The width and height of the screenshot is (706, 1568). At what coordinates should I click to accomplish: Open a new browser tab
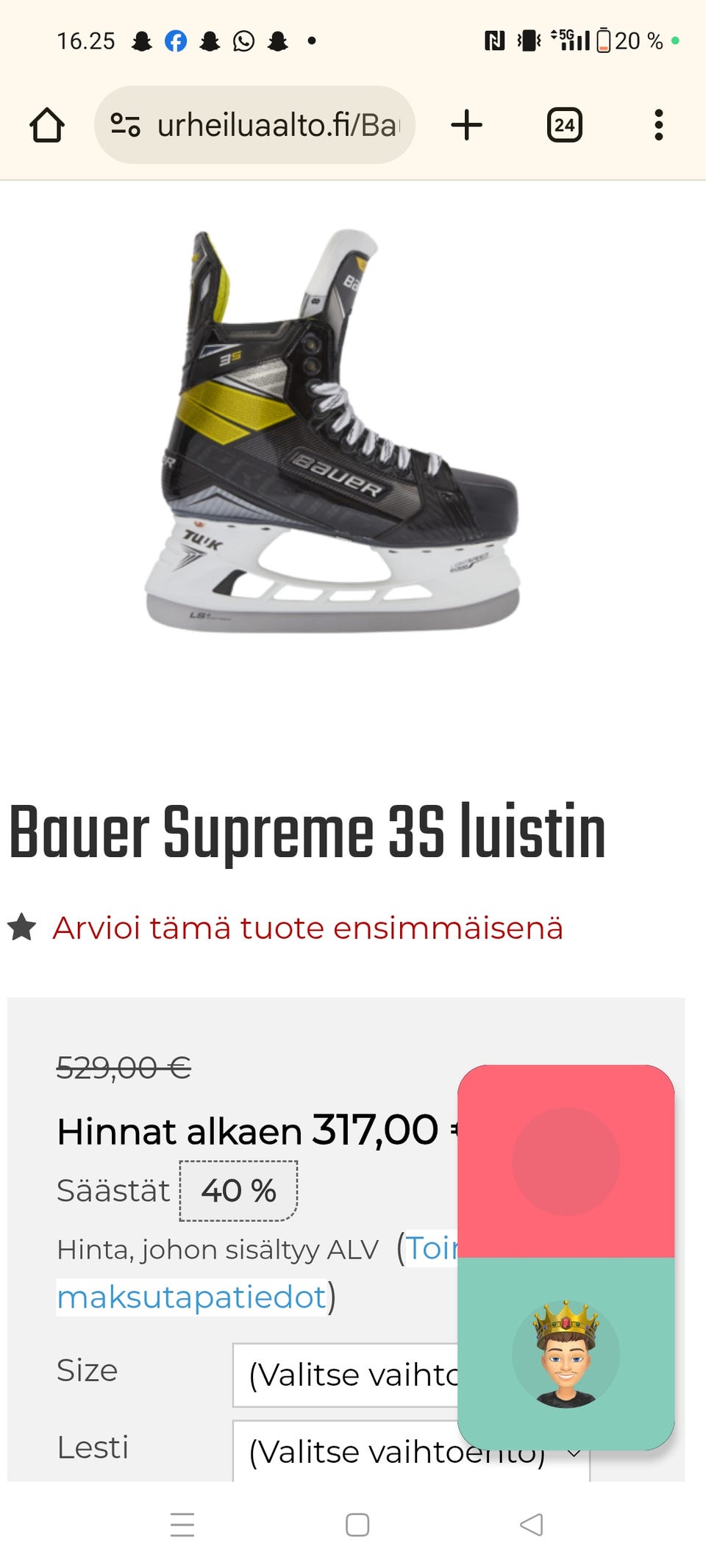(466, 125)
